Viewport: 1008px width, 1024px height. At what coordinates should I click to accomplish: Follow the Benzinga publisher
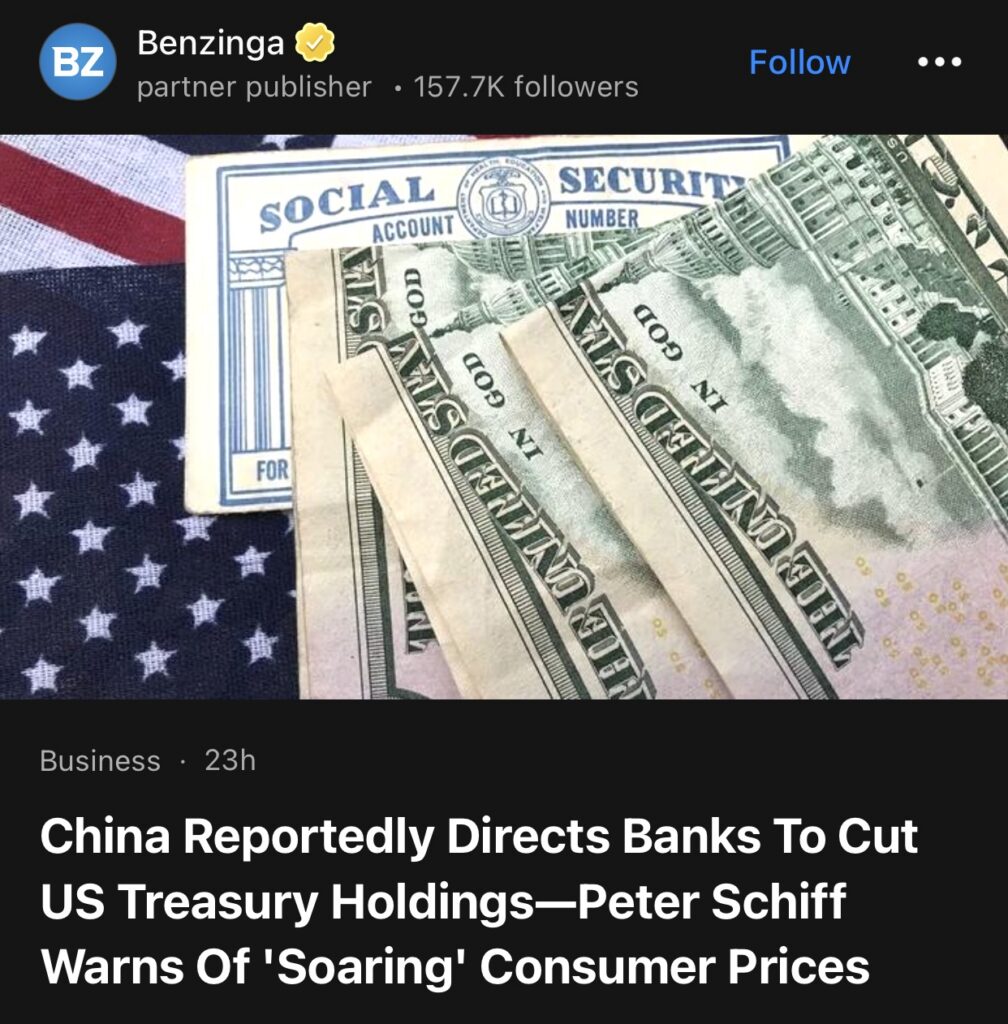coord(799,62)
